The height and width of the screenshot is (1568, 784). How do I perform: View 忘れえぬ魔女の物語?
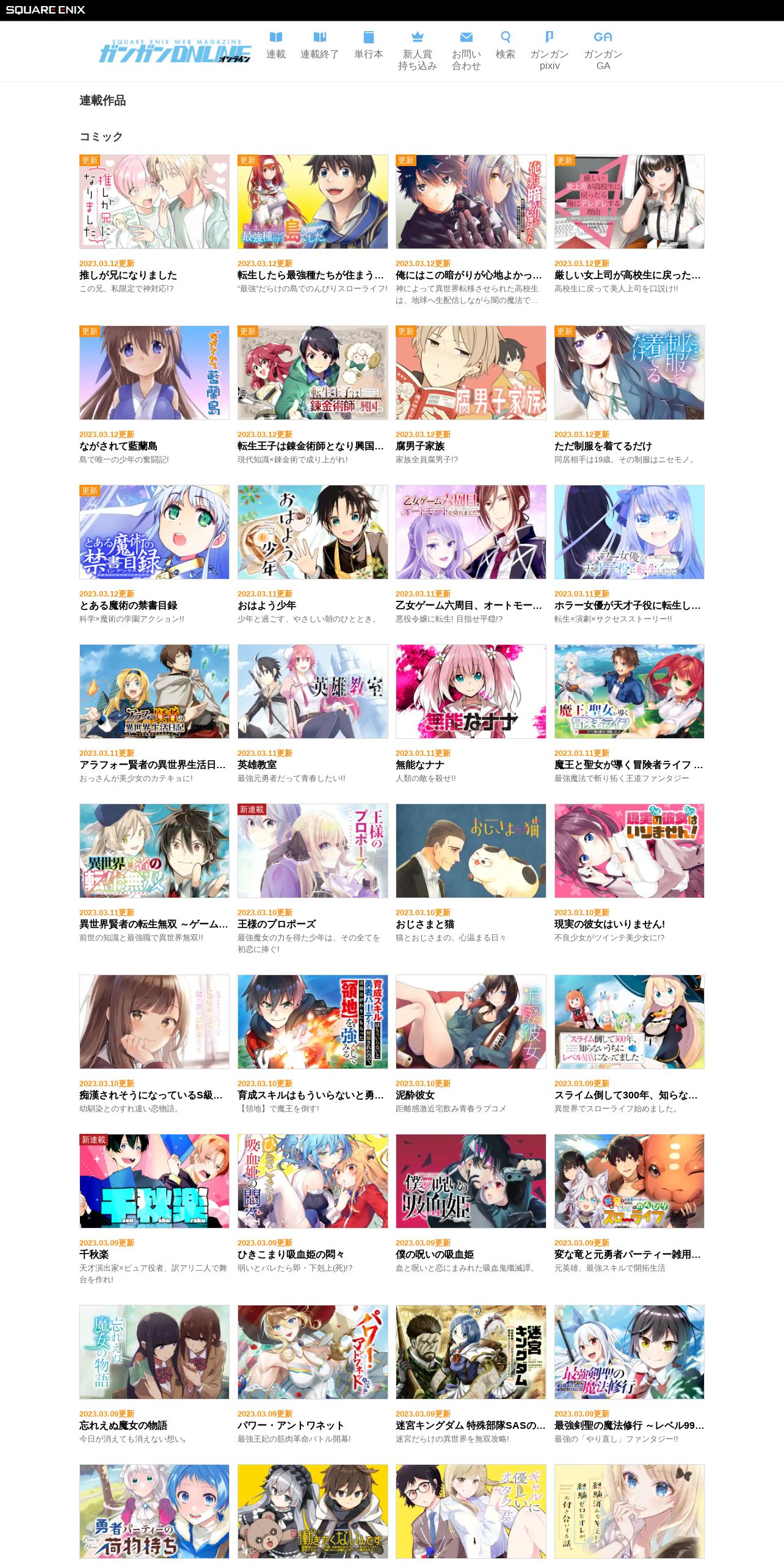(x=154, y=1352)
